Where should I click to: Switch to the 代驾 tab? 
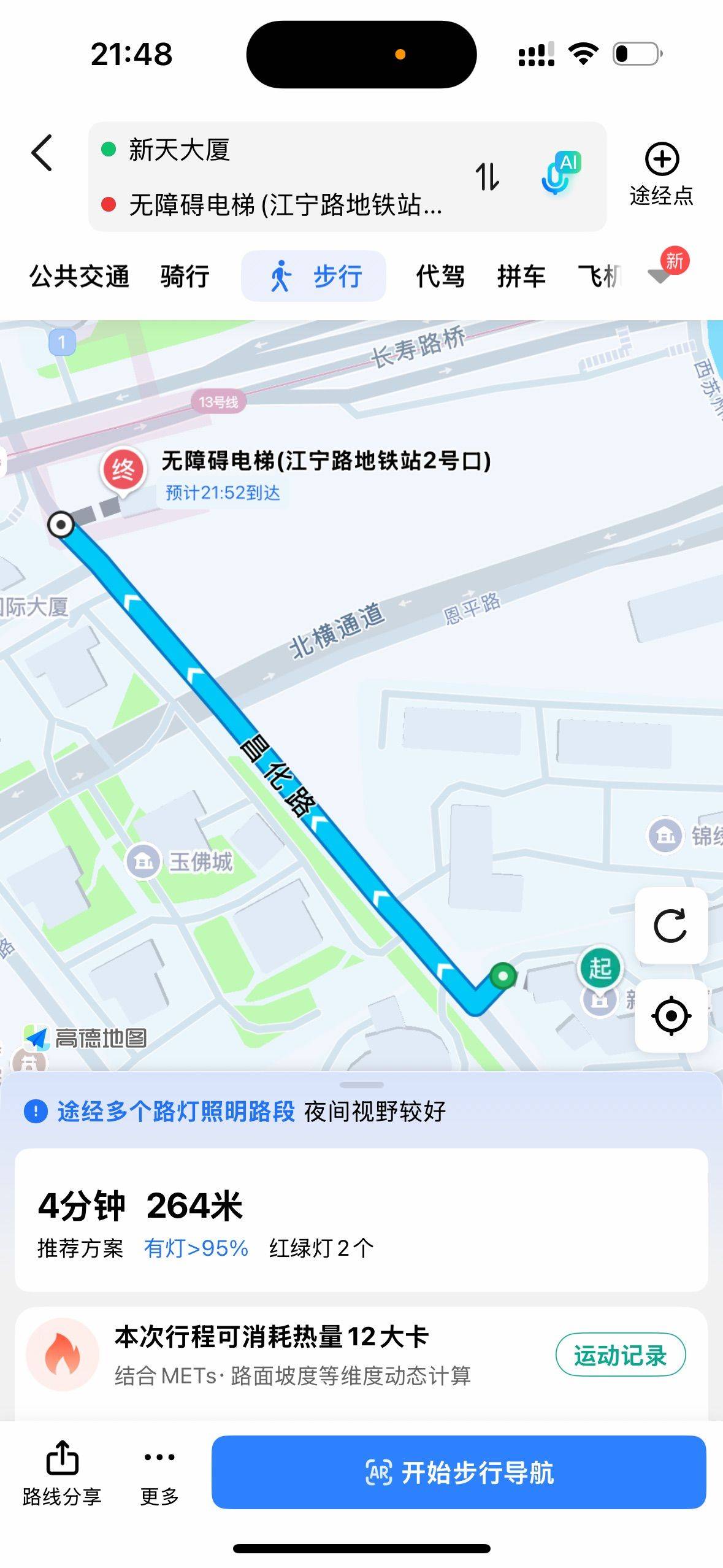tap(440, 276)
